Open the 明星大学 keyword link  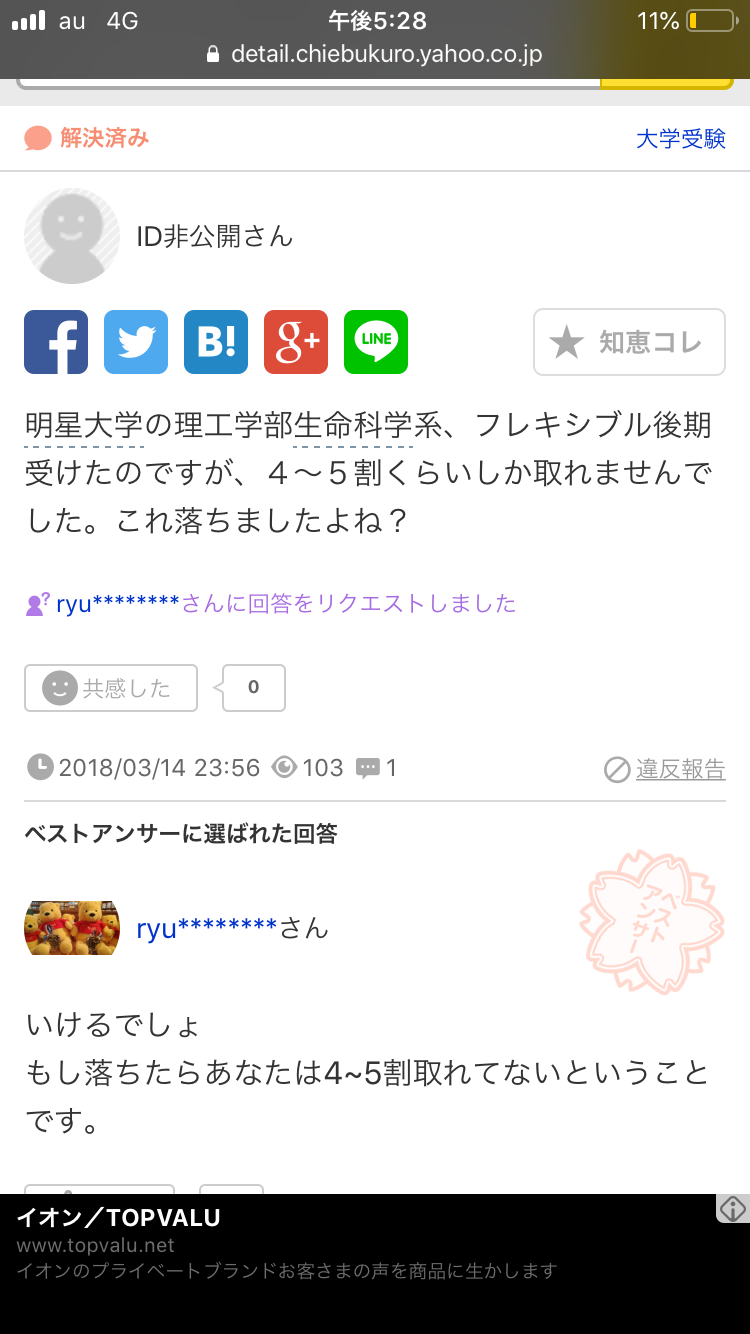pos(84,425)
